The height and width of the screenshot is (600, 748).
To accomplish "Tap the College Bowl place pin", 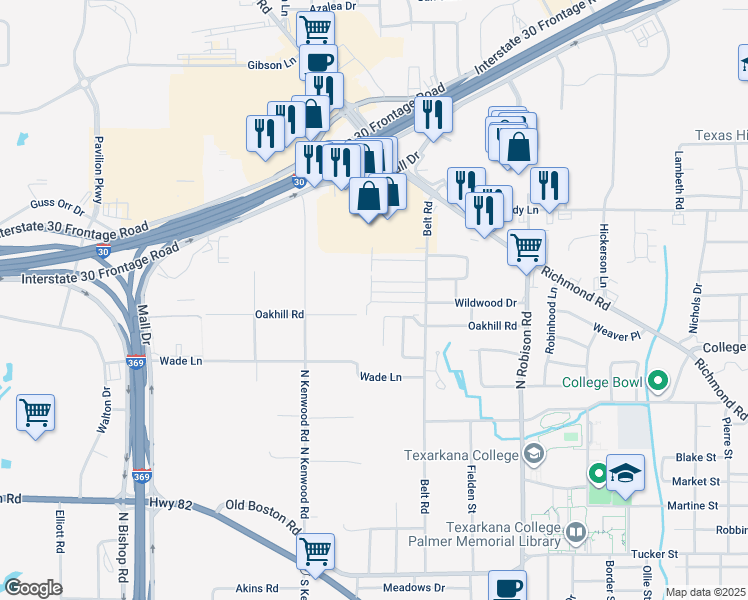I will 658,381.
